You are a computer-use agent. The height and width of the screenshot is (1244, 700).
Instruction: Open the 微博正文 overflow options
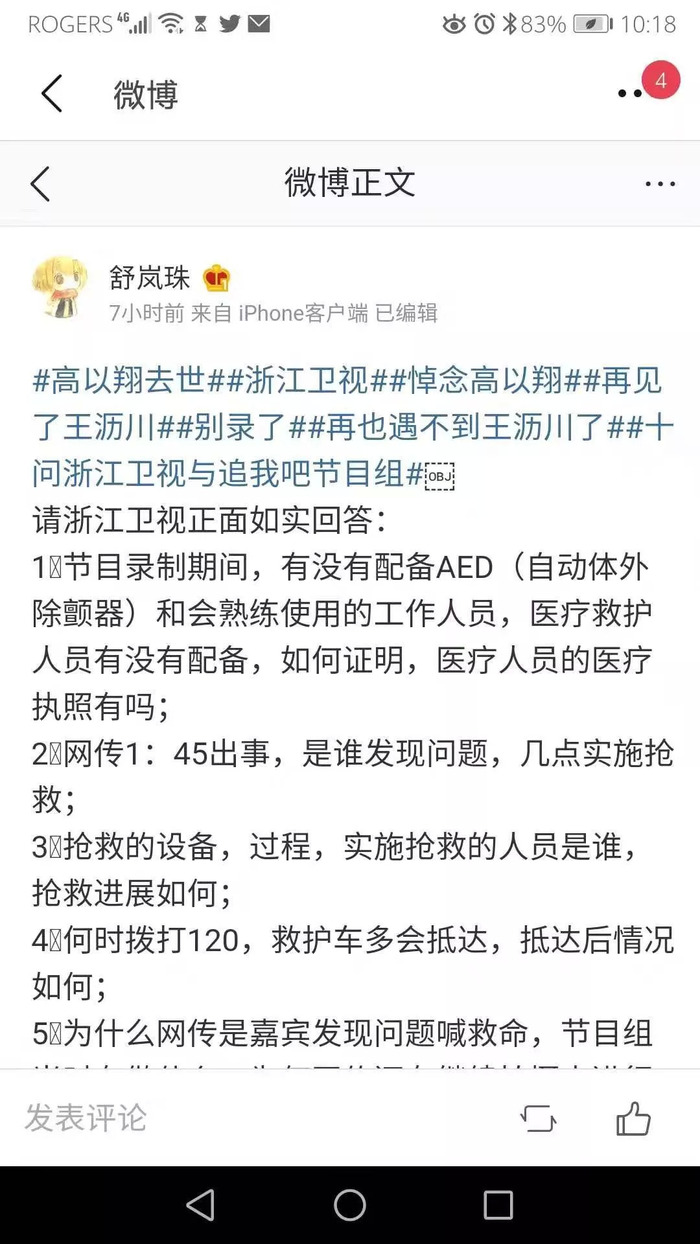pos(659,184)
